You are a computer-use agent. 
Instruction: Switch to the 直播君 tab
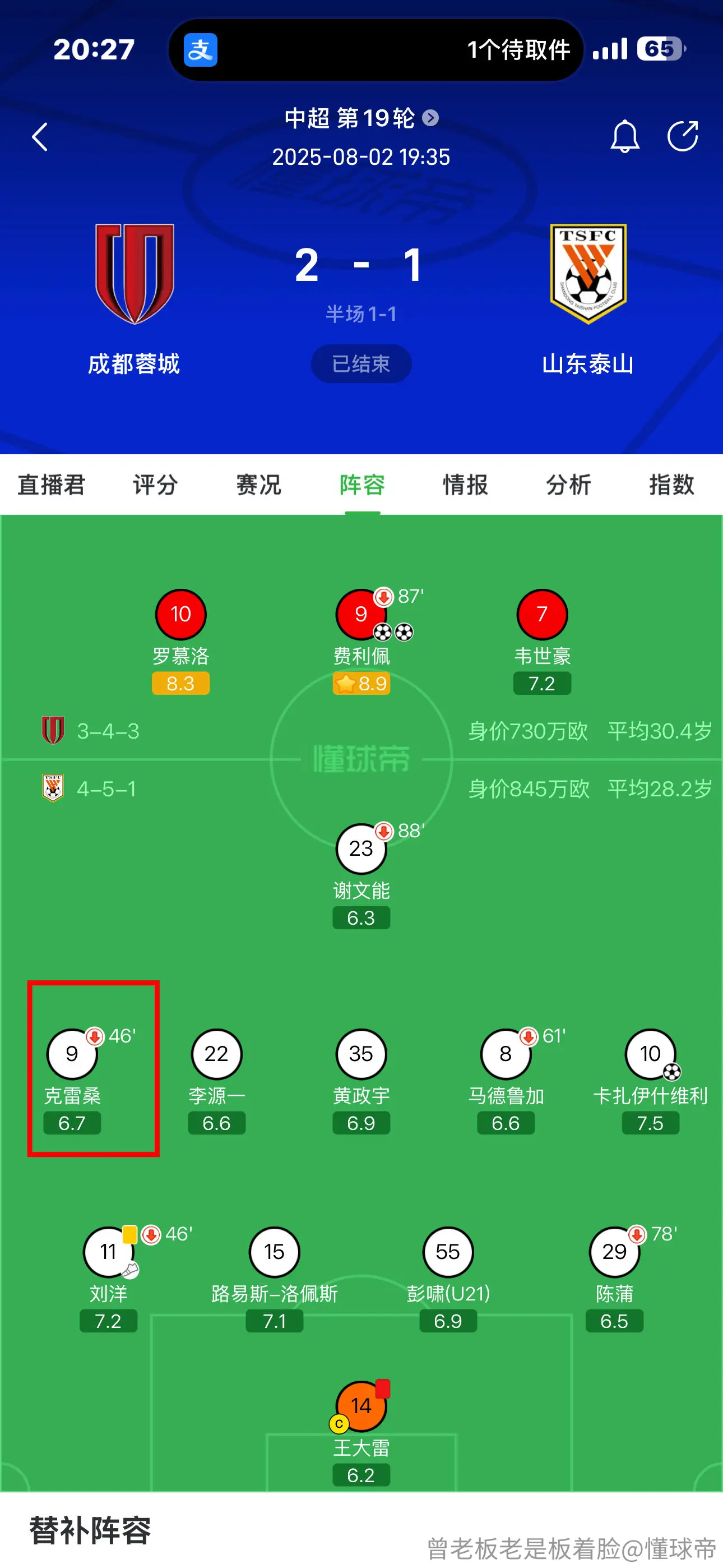coord(52,485)
